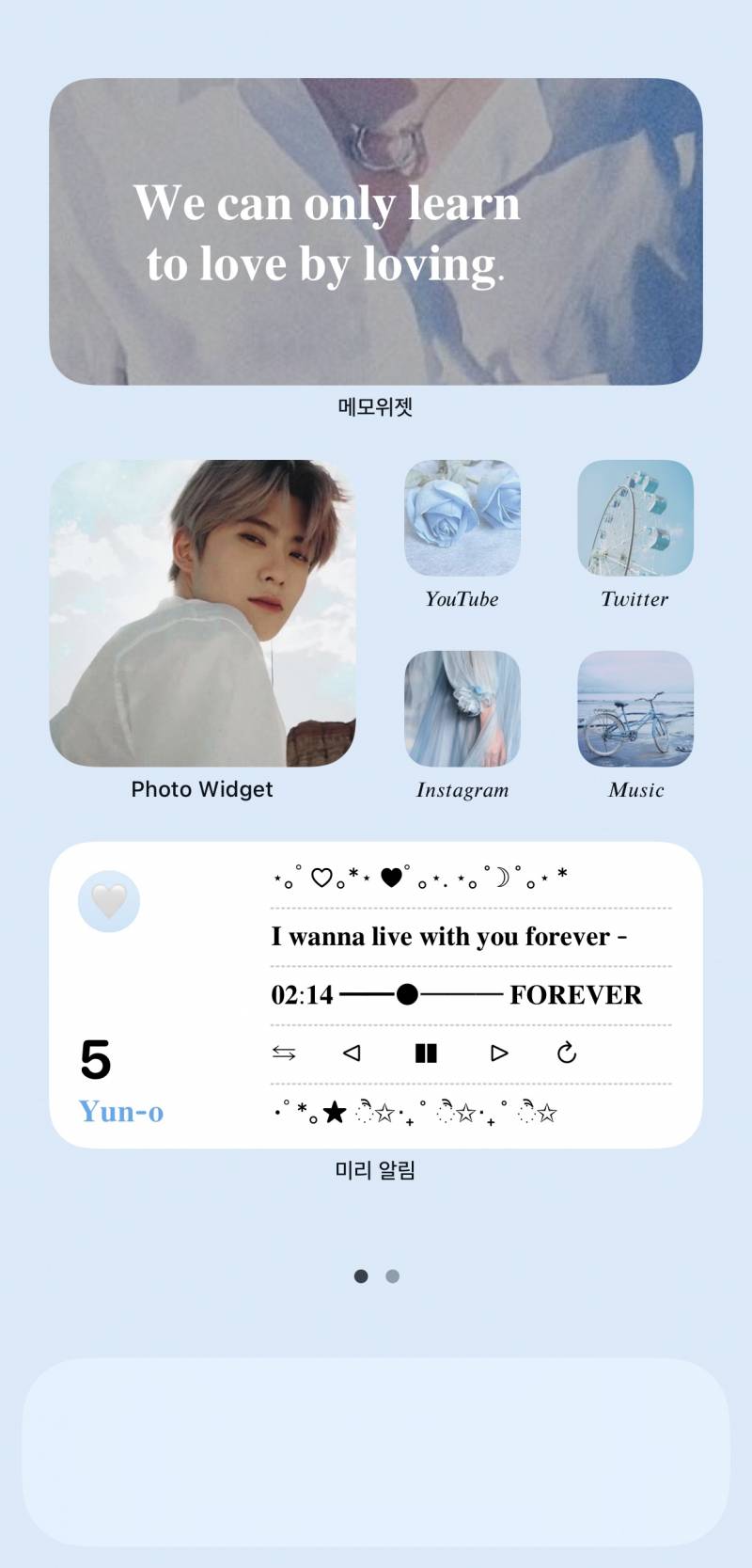The width and height of the screenshot is (752, 1568).
Task: Open the Instagram app icon
Action: point(462,709)
